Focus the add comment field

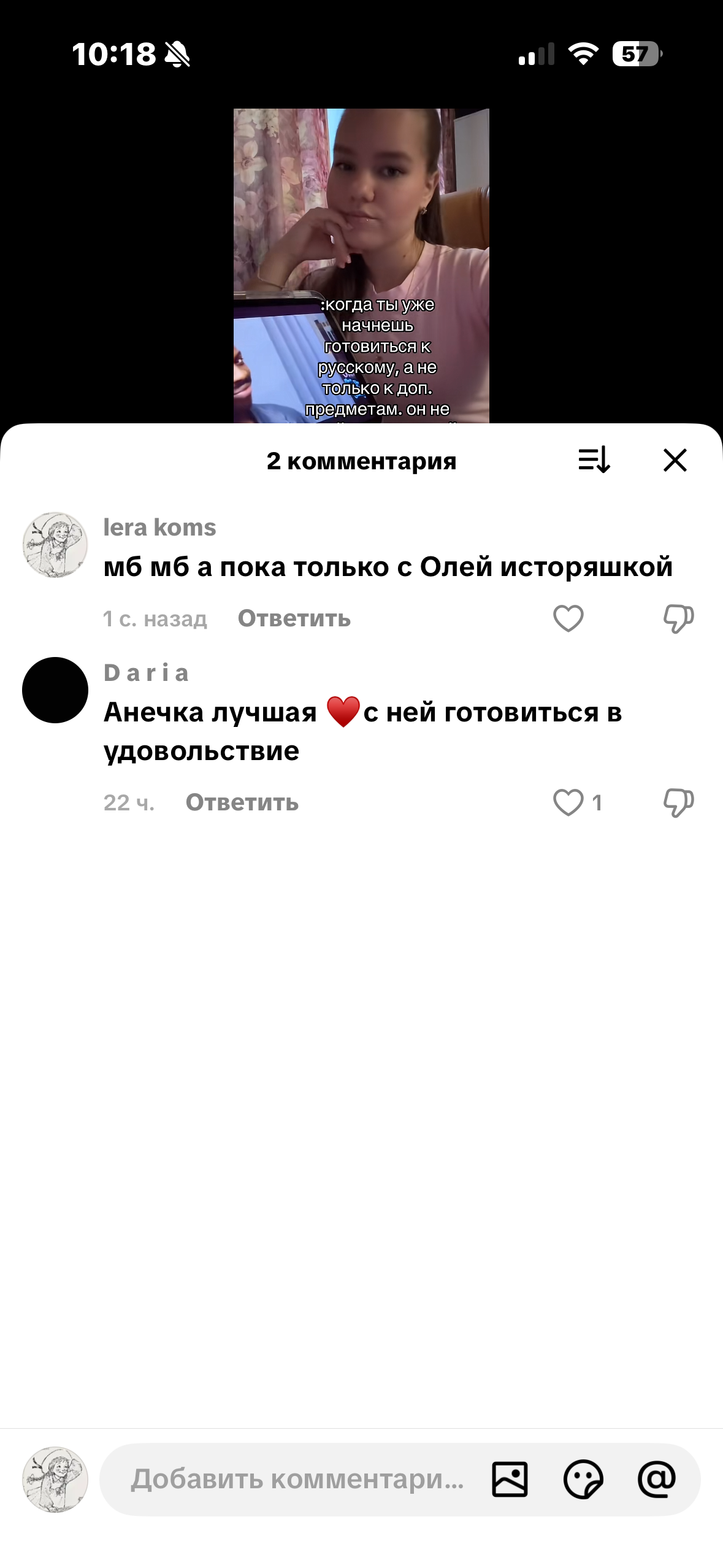pyautogui.click(x=297, y=1480)
